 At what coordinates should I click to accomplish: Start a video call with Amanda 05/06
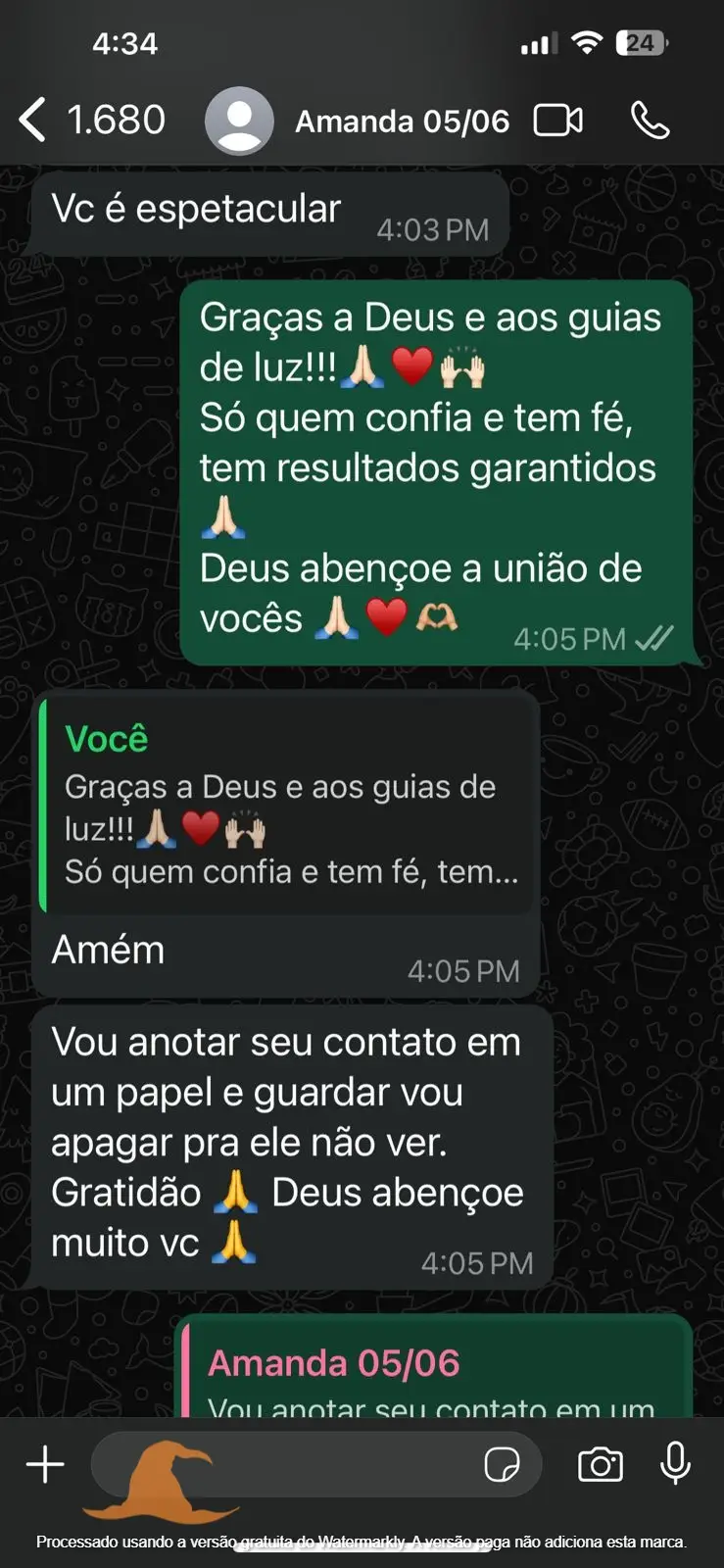coord(557,121)
